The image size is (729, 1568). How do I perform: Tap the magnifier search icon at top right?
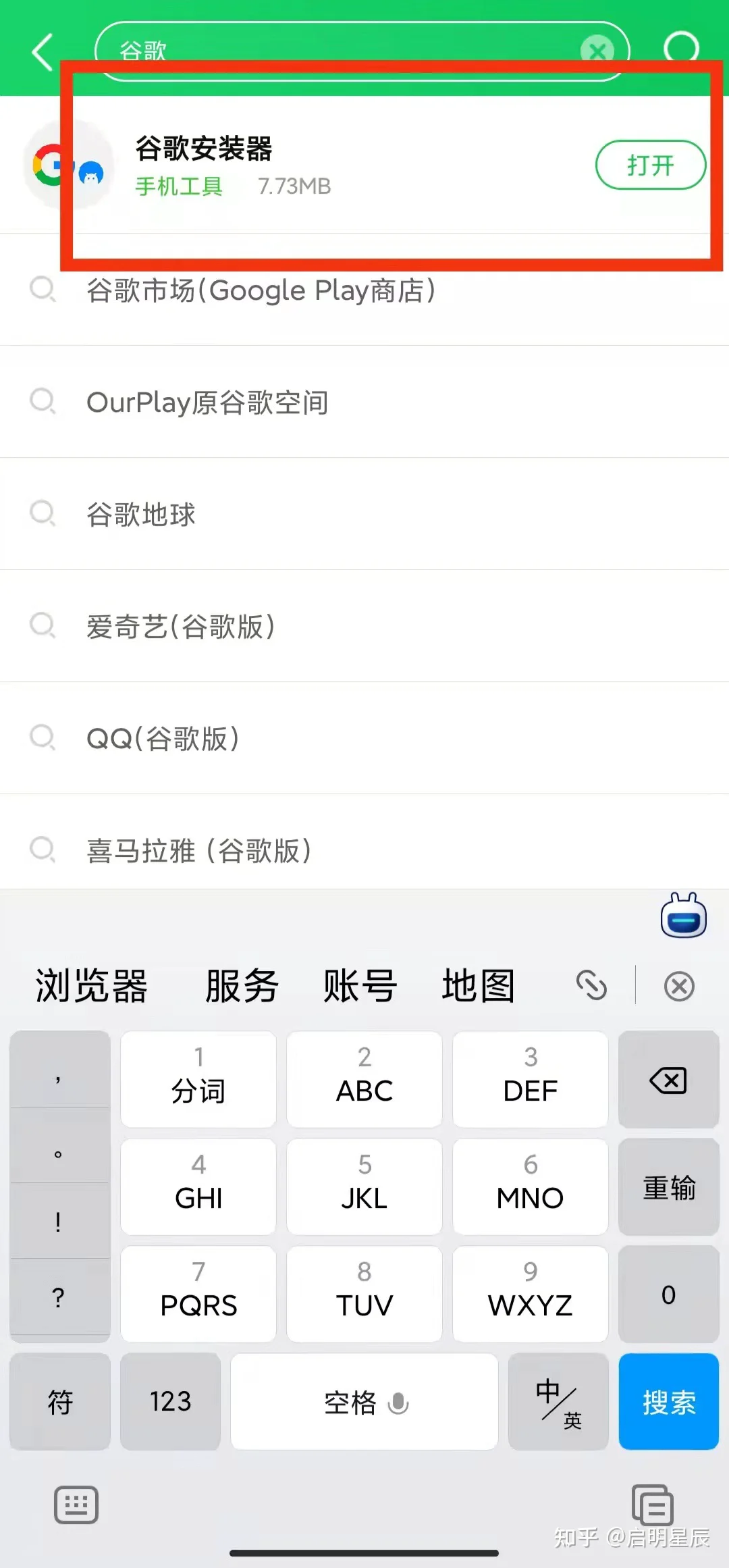tap(680, 49)
